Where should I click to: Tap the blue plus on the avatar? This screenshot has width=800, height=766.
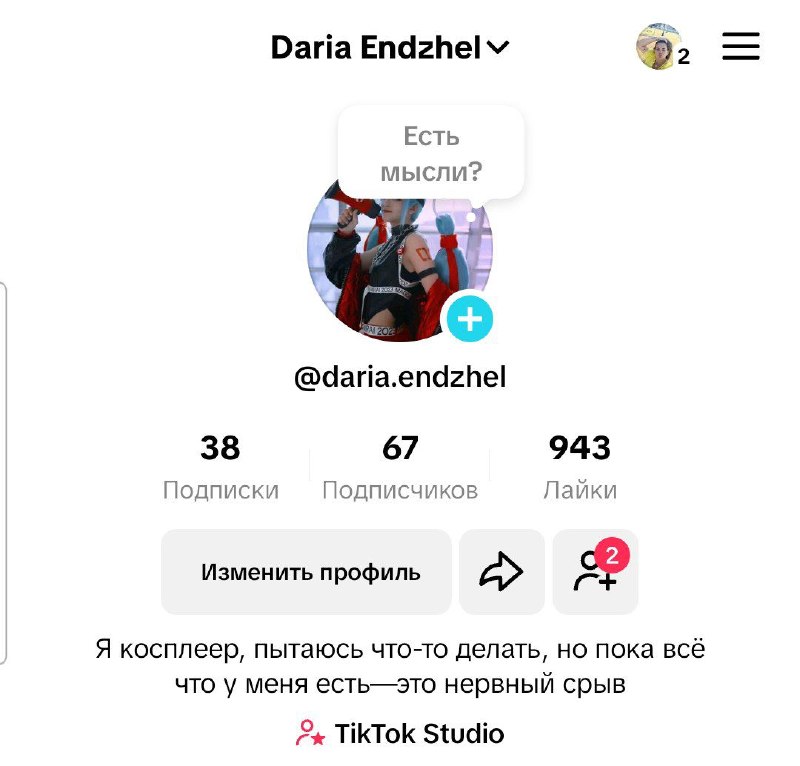(x=470, y=319)
